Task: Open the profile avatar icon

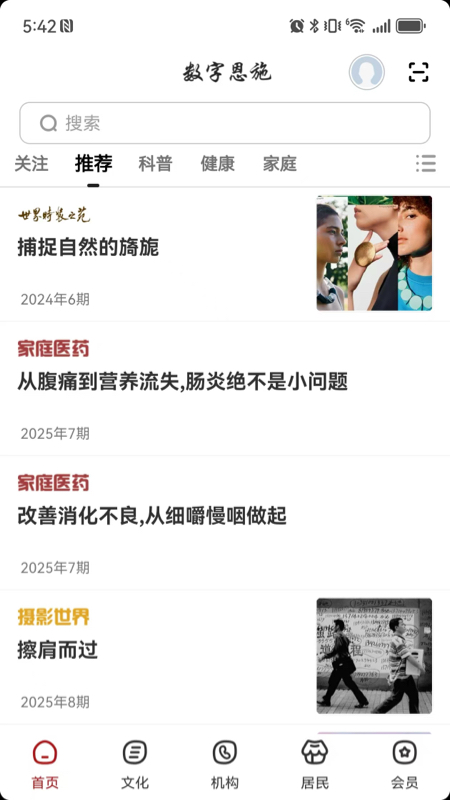Action: (x=366, y=72)
